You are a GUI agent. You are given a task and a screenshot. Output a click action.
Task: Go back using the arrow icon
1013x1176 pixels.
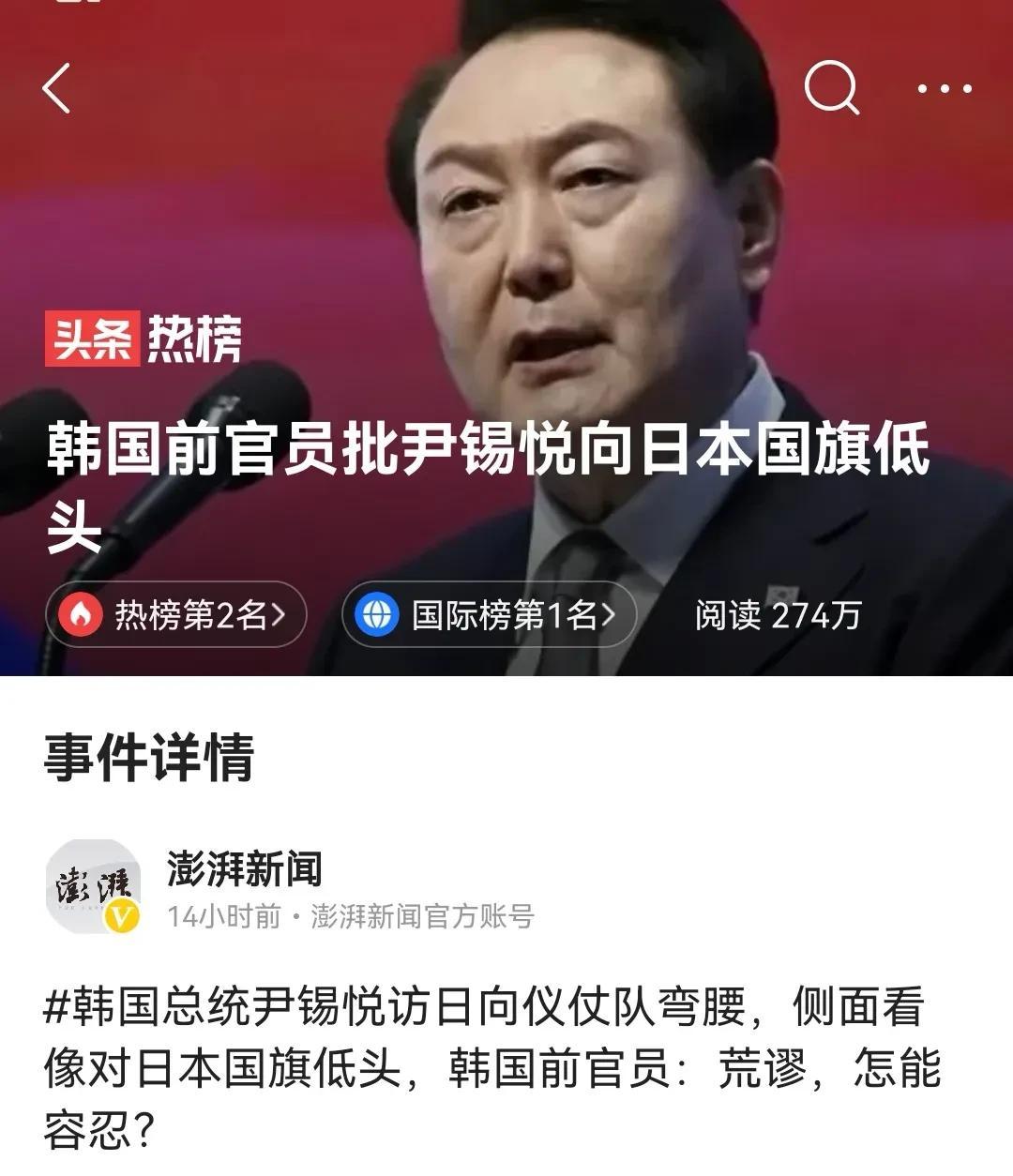pyautogui.click(x=57, y=89)
